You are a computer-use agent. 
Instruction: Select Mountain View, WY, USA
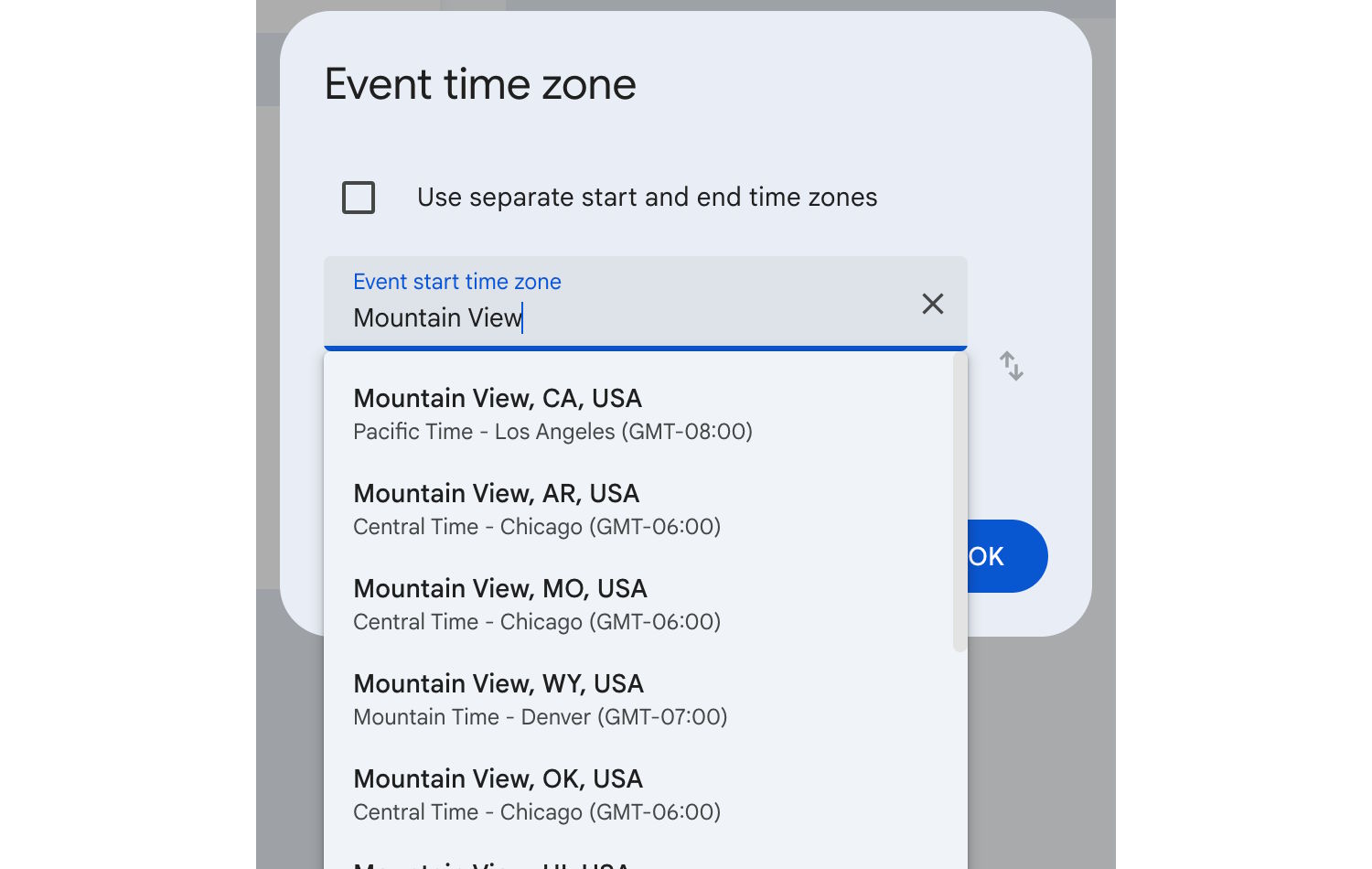coord(540,699)
